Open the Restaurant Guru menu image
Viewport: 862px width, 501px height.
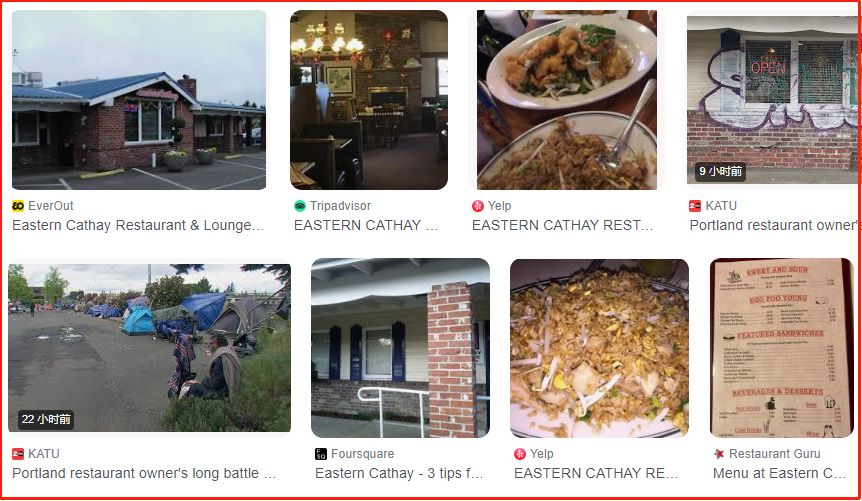tap(781, 348)
